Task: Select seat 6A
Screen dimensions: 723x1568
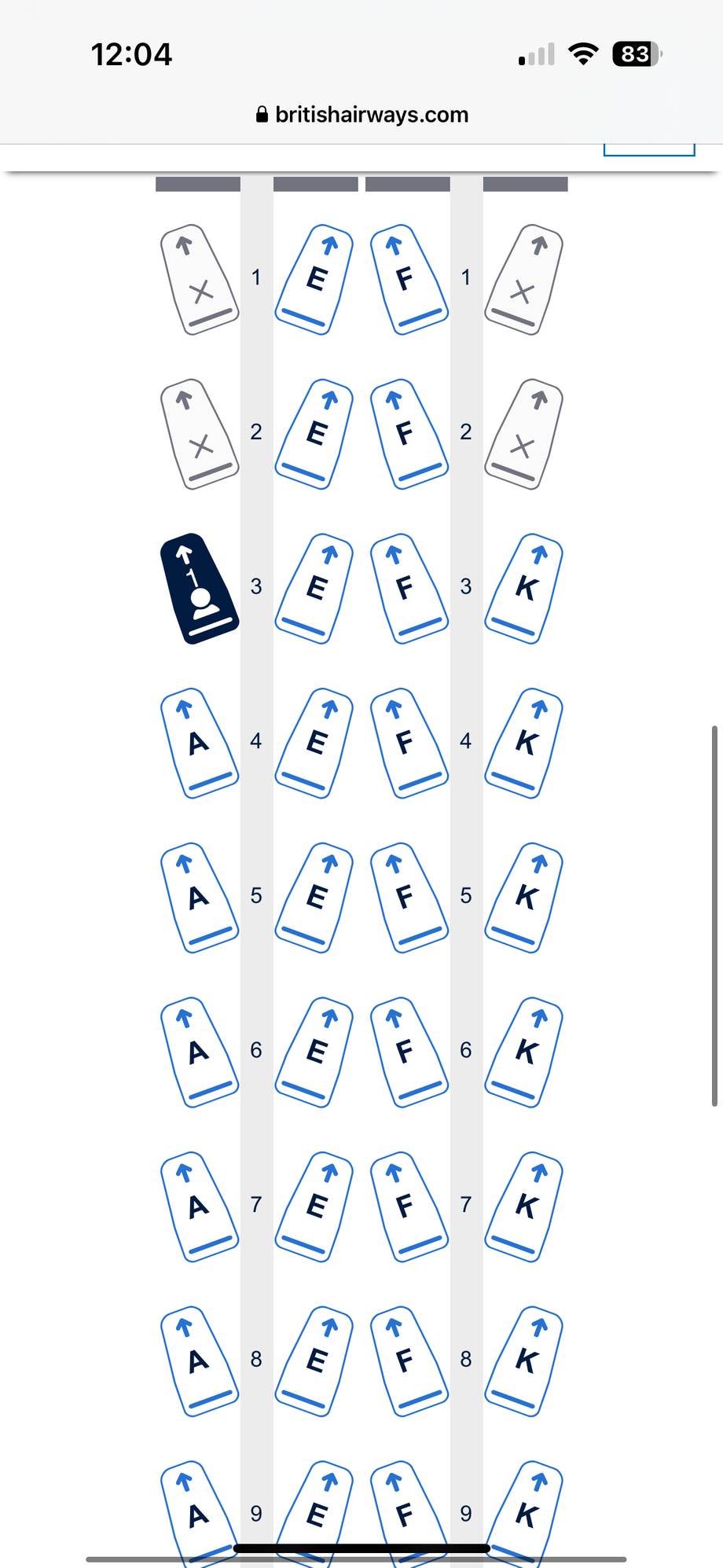Action: [x=199, y=1052]
